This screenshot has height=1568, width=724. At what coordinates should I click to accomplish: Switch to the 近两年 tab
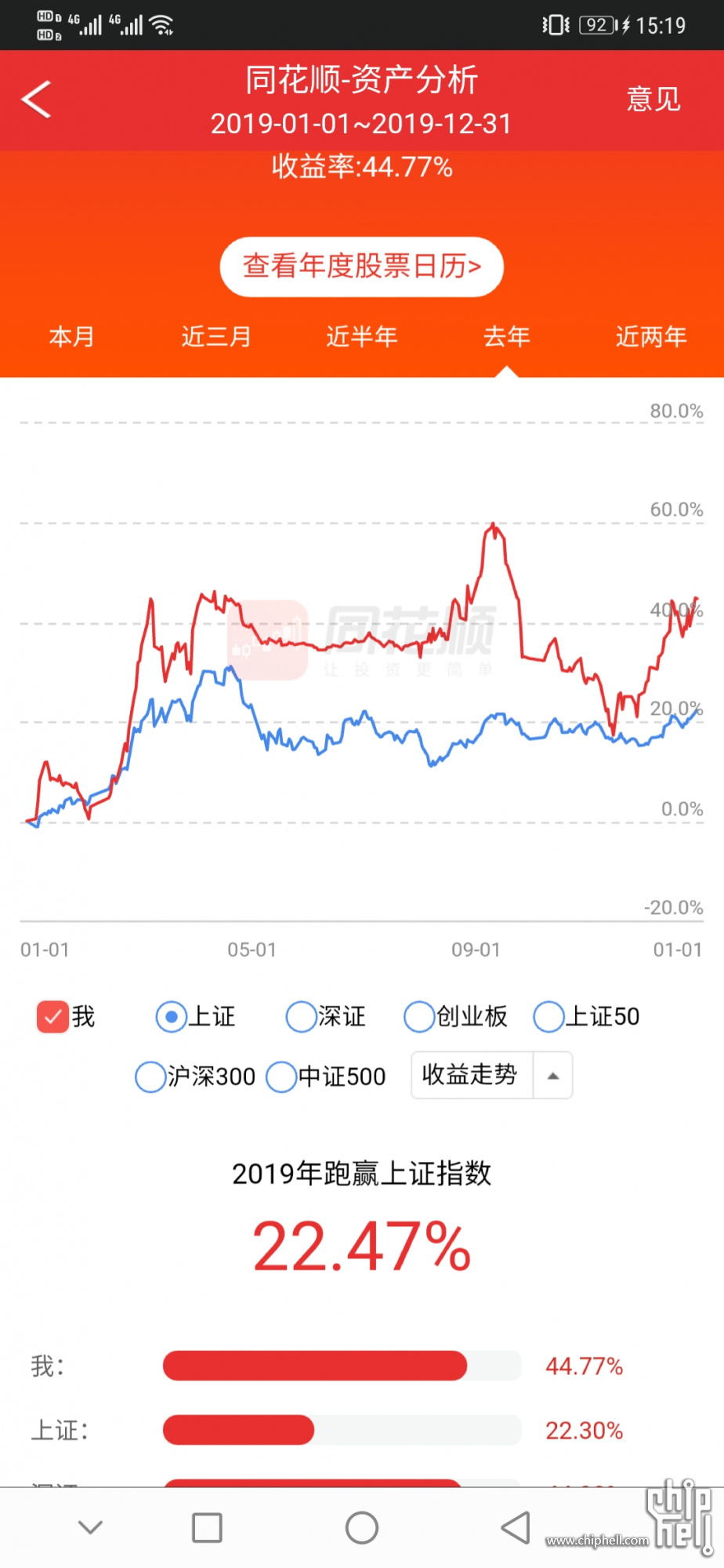coord(652,337)
